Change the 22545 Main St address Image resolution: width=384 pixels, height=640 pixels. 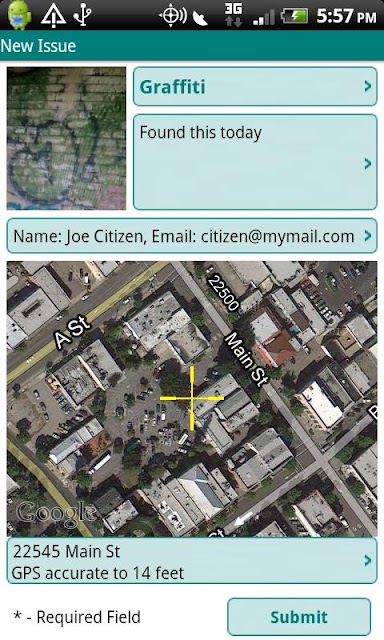pos(192,561)
